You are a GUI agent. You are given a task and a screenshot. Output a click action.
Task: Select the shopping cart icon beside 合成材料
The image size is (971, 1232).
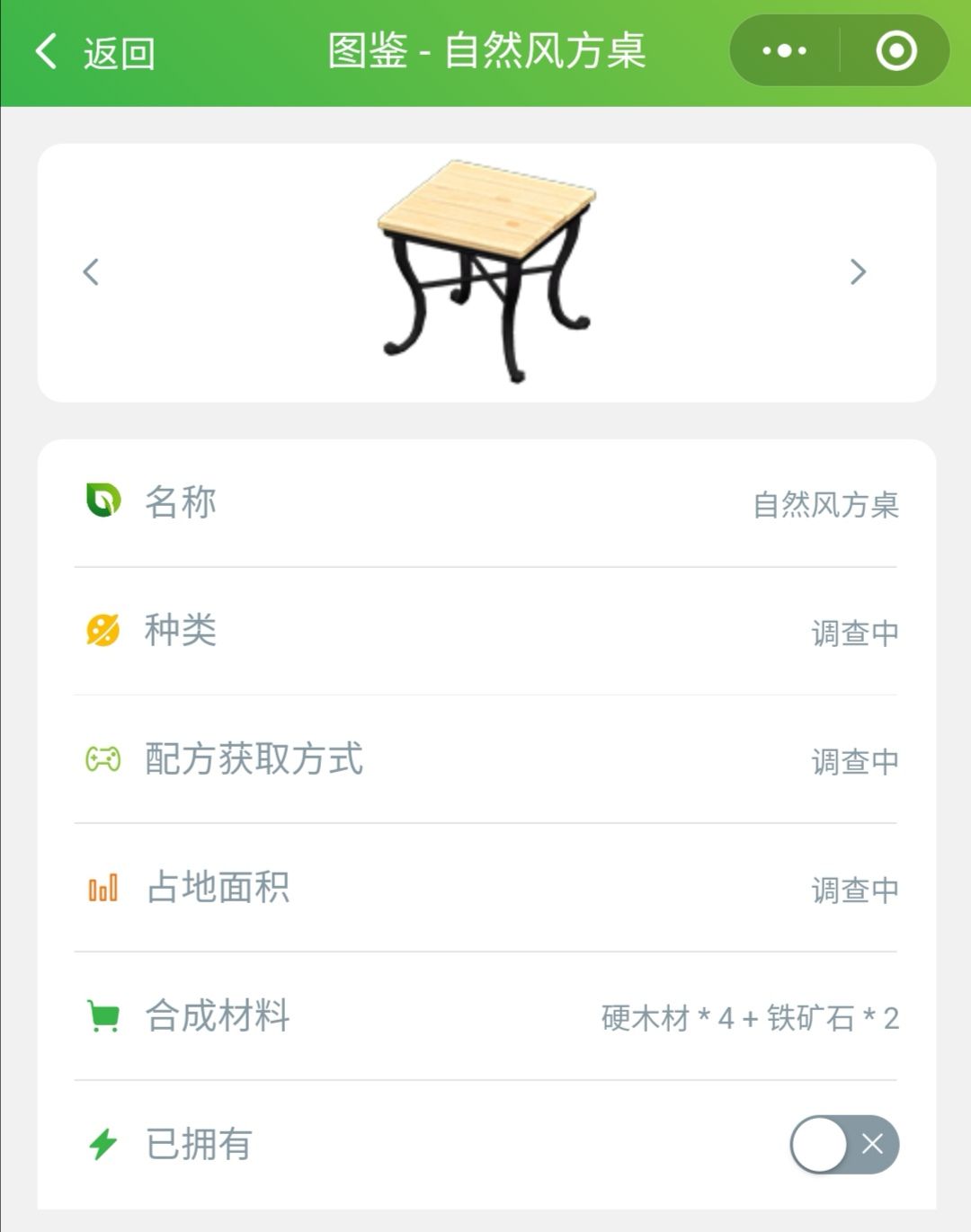tap(102, 1016)
